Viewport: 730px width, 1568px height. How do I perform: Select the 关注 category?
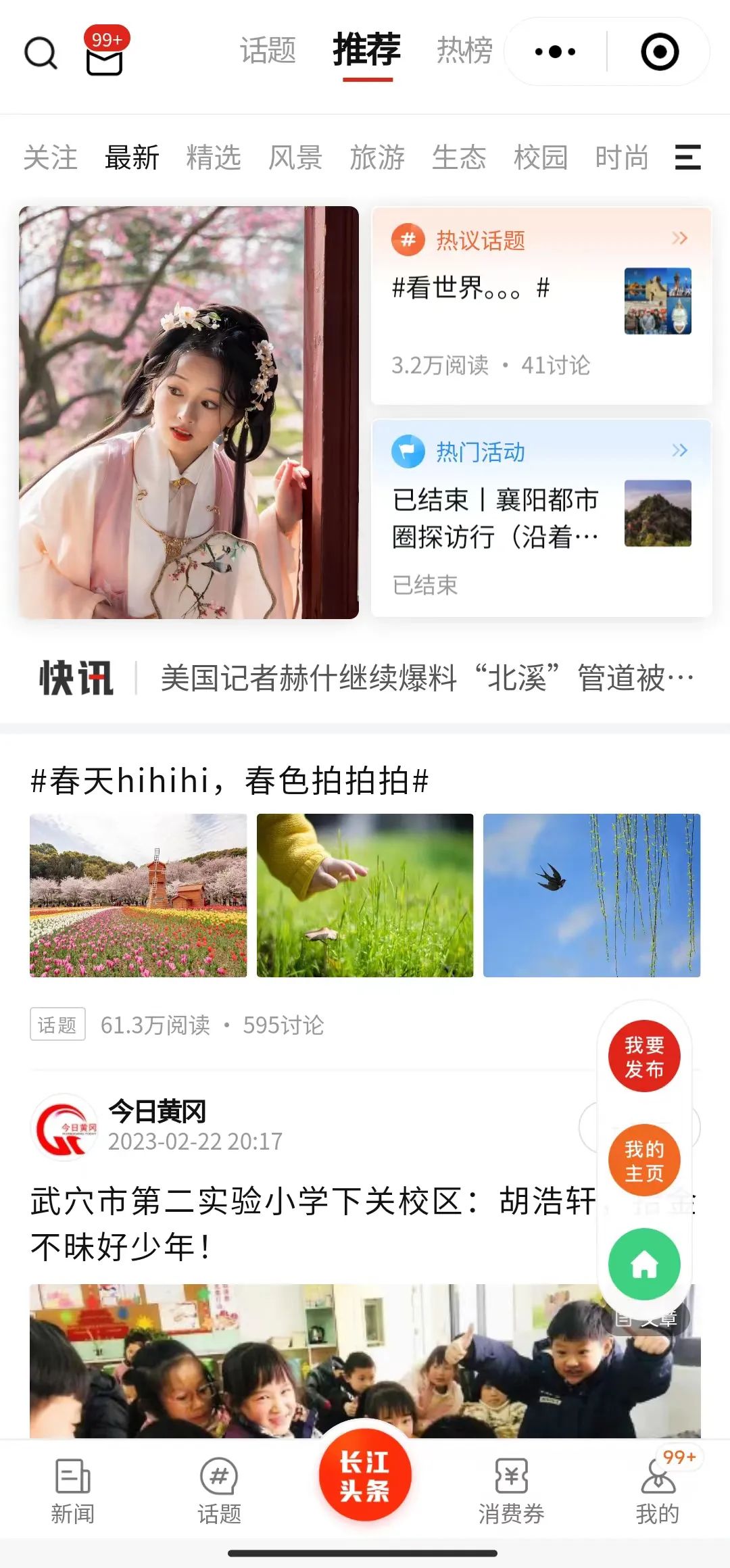coord(50,157)
